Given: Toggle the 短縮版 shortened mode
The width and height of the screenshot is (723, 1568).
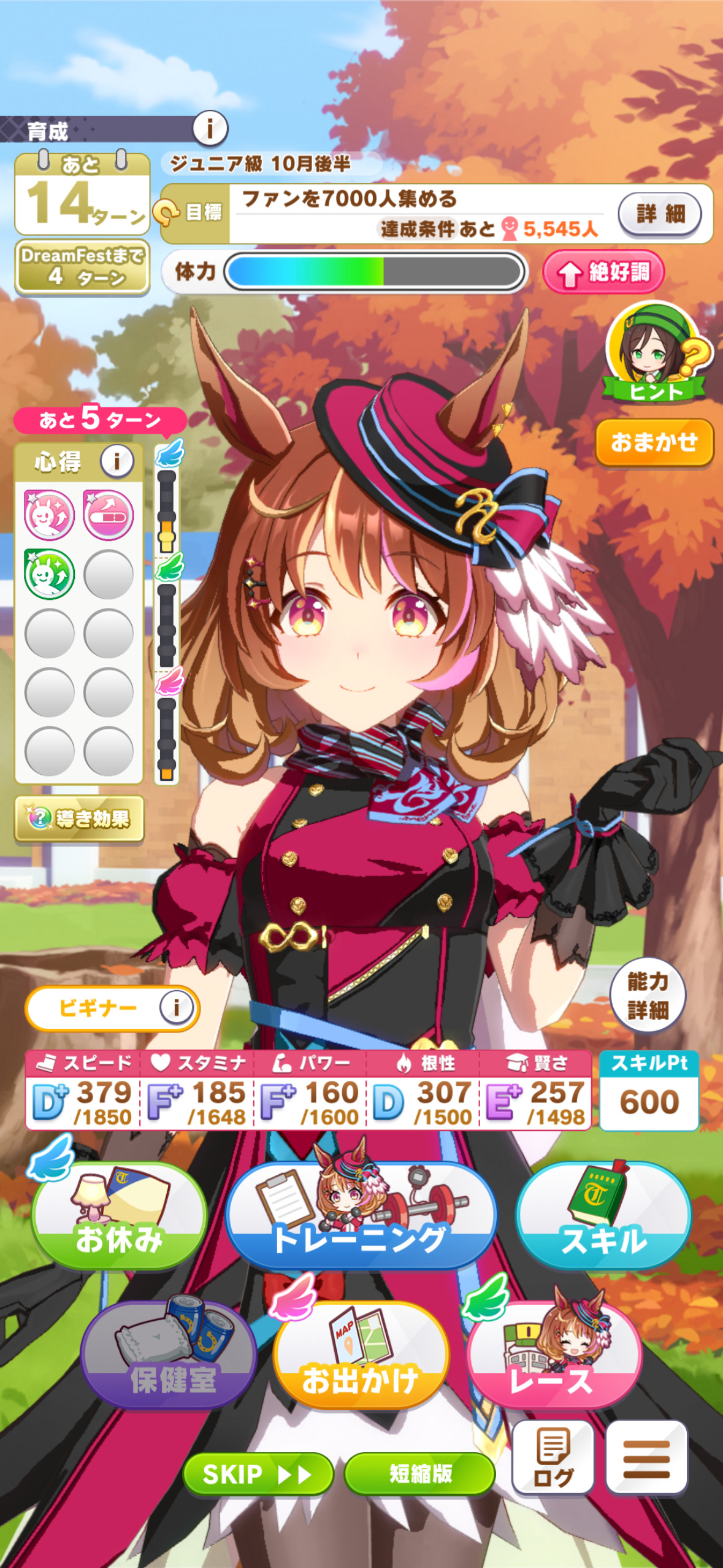Looking at the screenshot, I should tap(420, 1474).
